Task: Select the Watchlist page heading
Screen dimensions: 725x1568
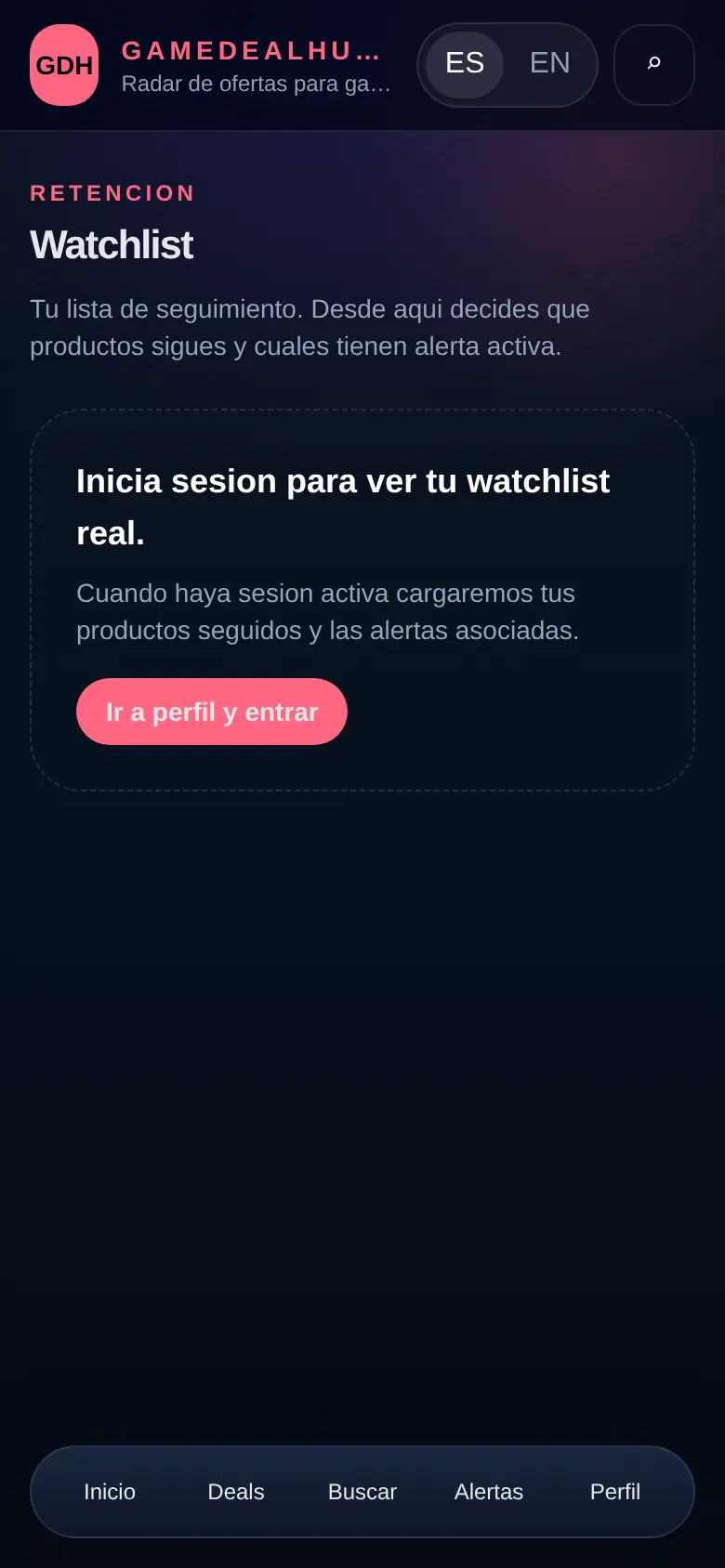Action: 112,245
